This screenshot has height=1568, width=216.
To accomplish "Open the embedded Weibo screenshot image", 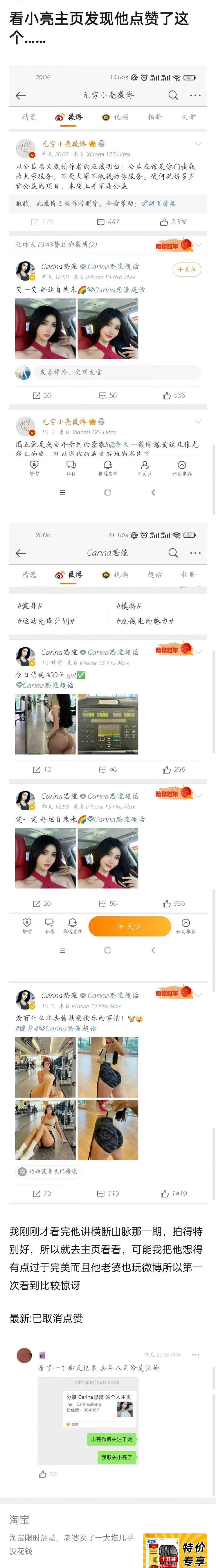I will tap(108, 609).
